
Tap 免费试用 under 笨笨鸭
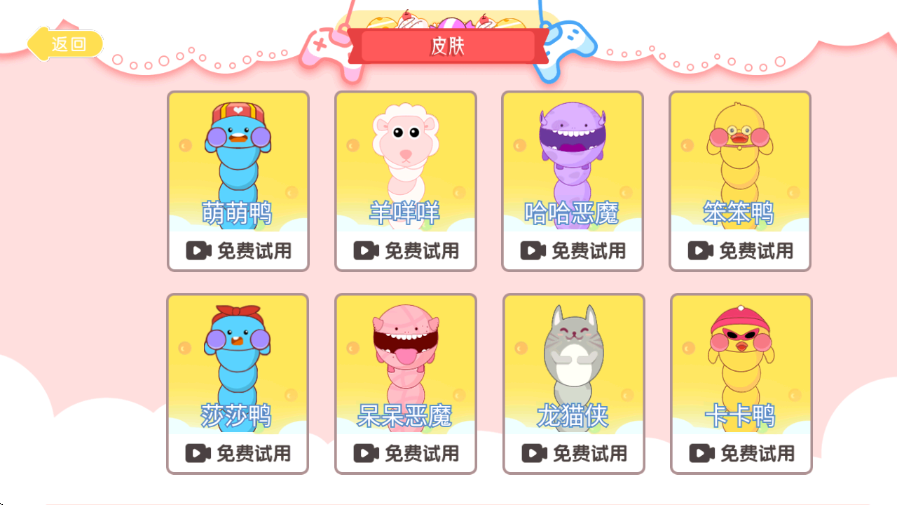pyautogui.click(x=740, y=251)
